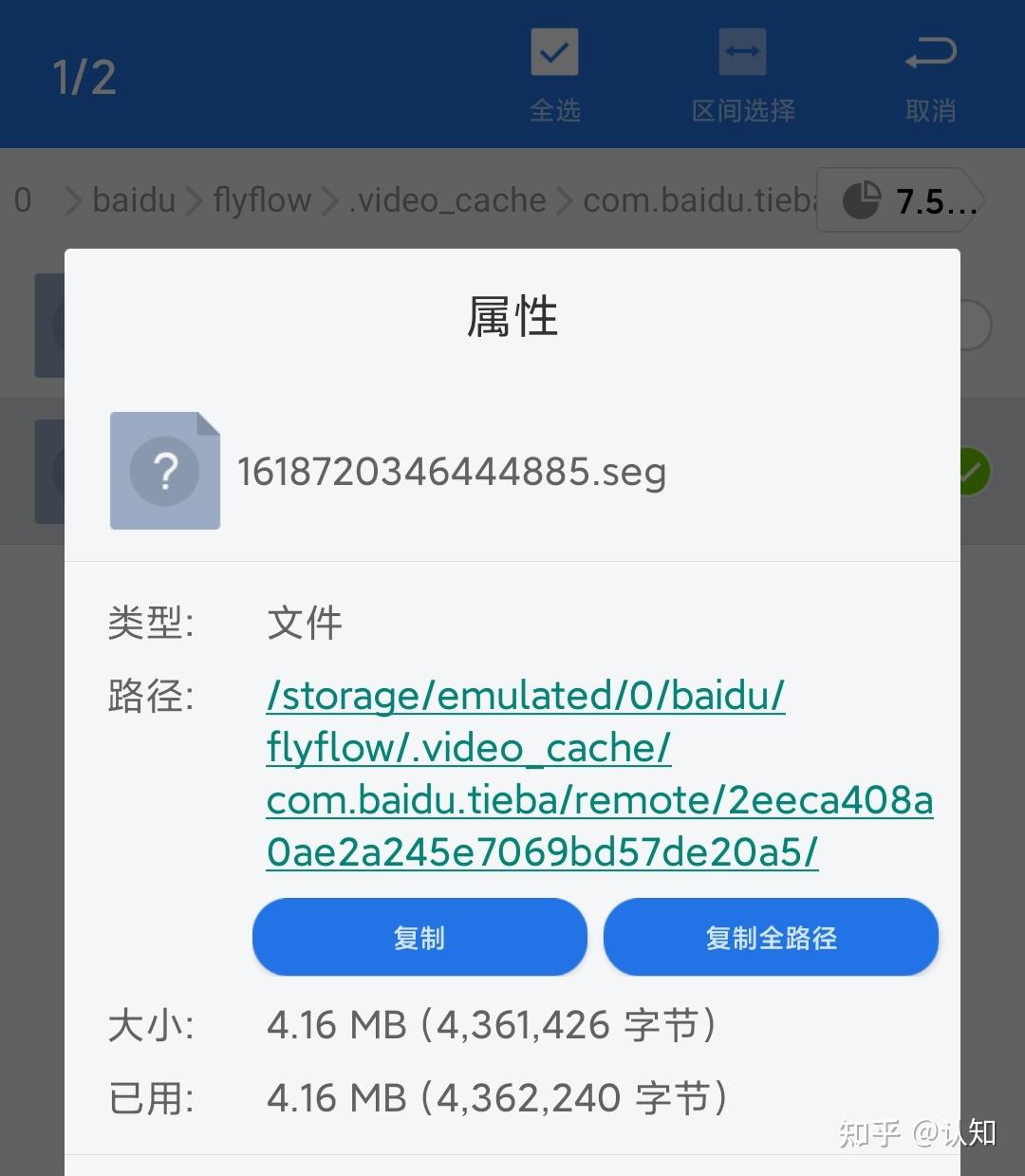This screenshot has width=1025, height=1176.
Task: Expand the baidu breadcrumb folder
Action: point(133,200)
